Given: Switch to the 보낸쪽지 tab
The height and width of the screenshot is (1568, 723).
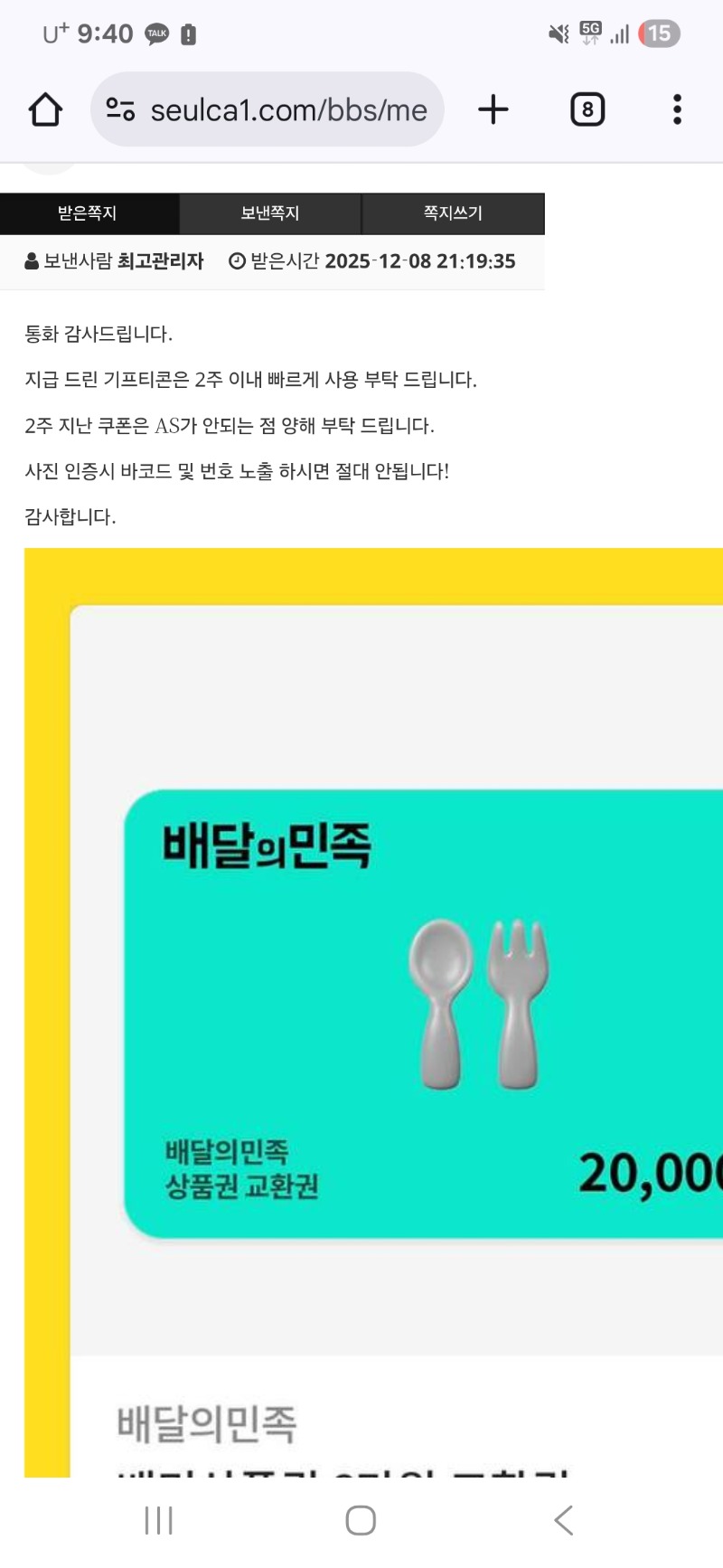Looking at the screenshot, I should (x=270, y=213).
